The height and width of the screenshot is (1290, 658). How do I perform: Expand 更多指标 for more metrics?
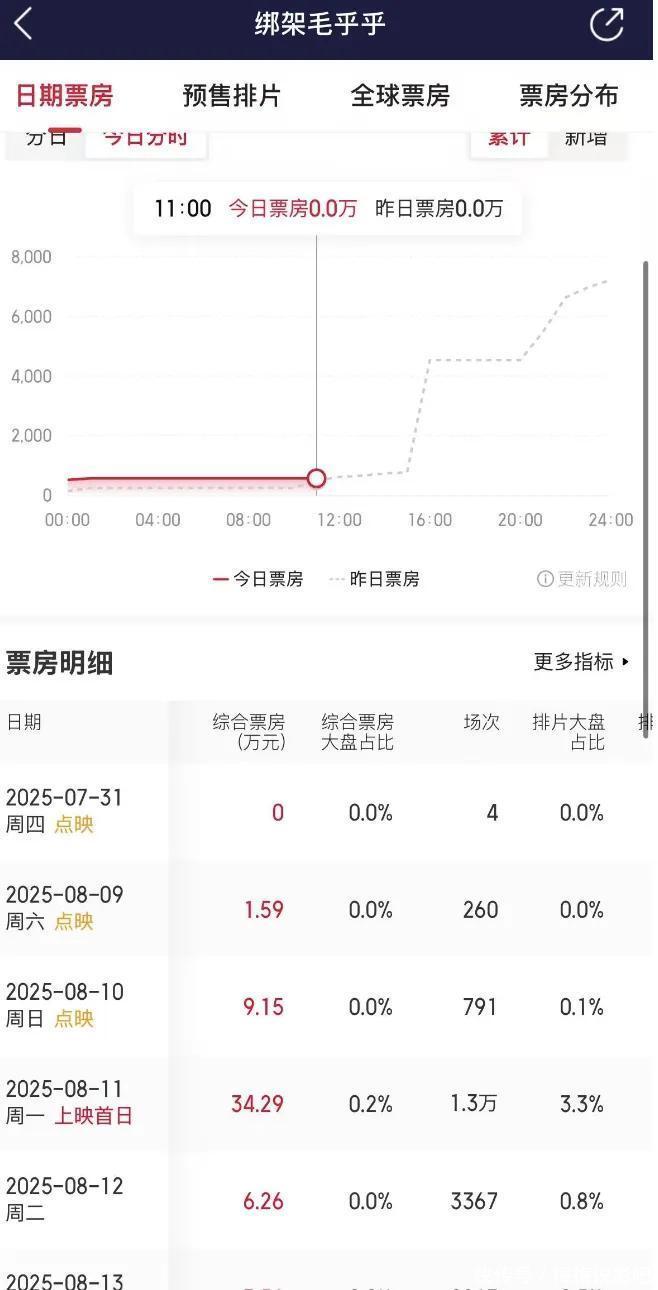582,662
